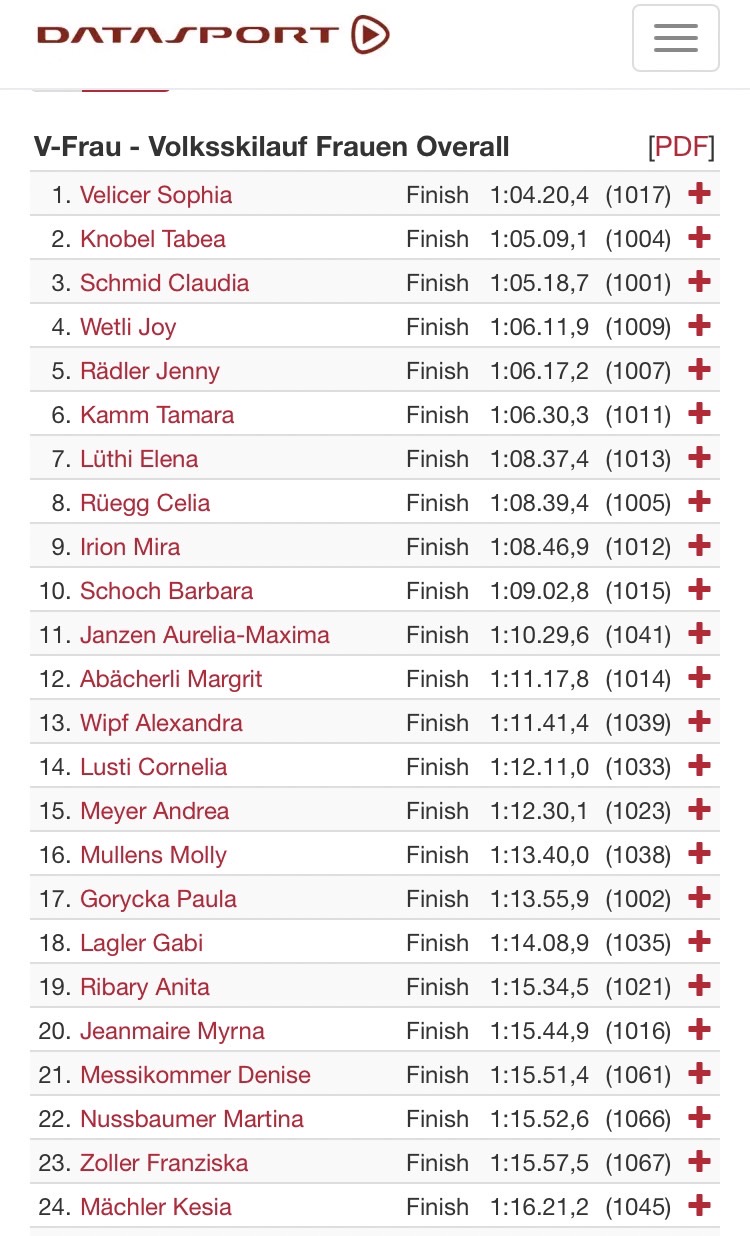Tap the plus icon next to Wetli Joy
The width and height of the screenshot is (750, 1236).
tap(699, 326)
